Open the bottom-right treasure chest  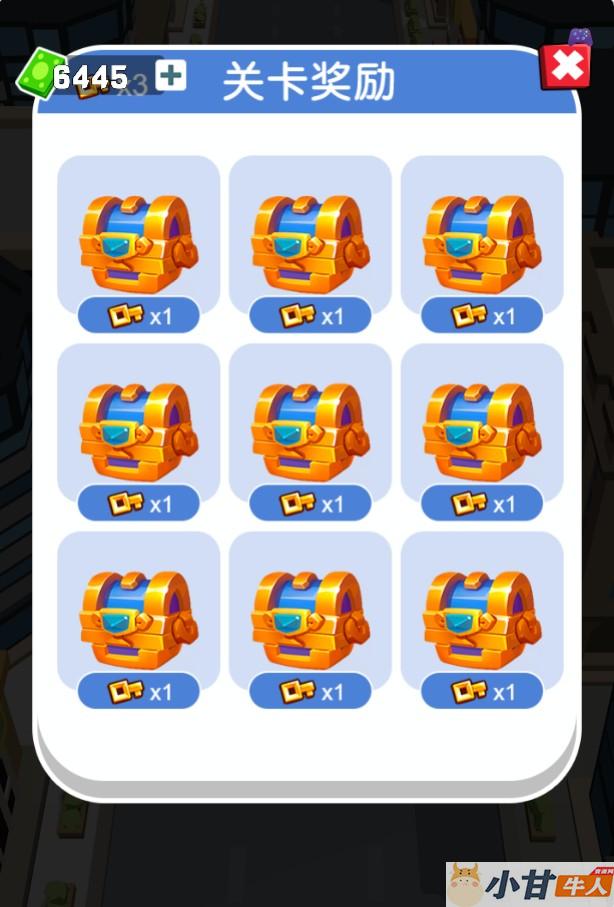[x=482, y=619]
